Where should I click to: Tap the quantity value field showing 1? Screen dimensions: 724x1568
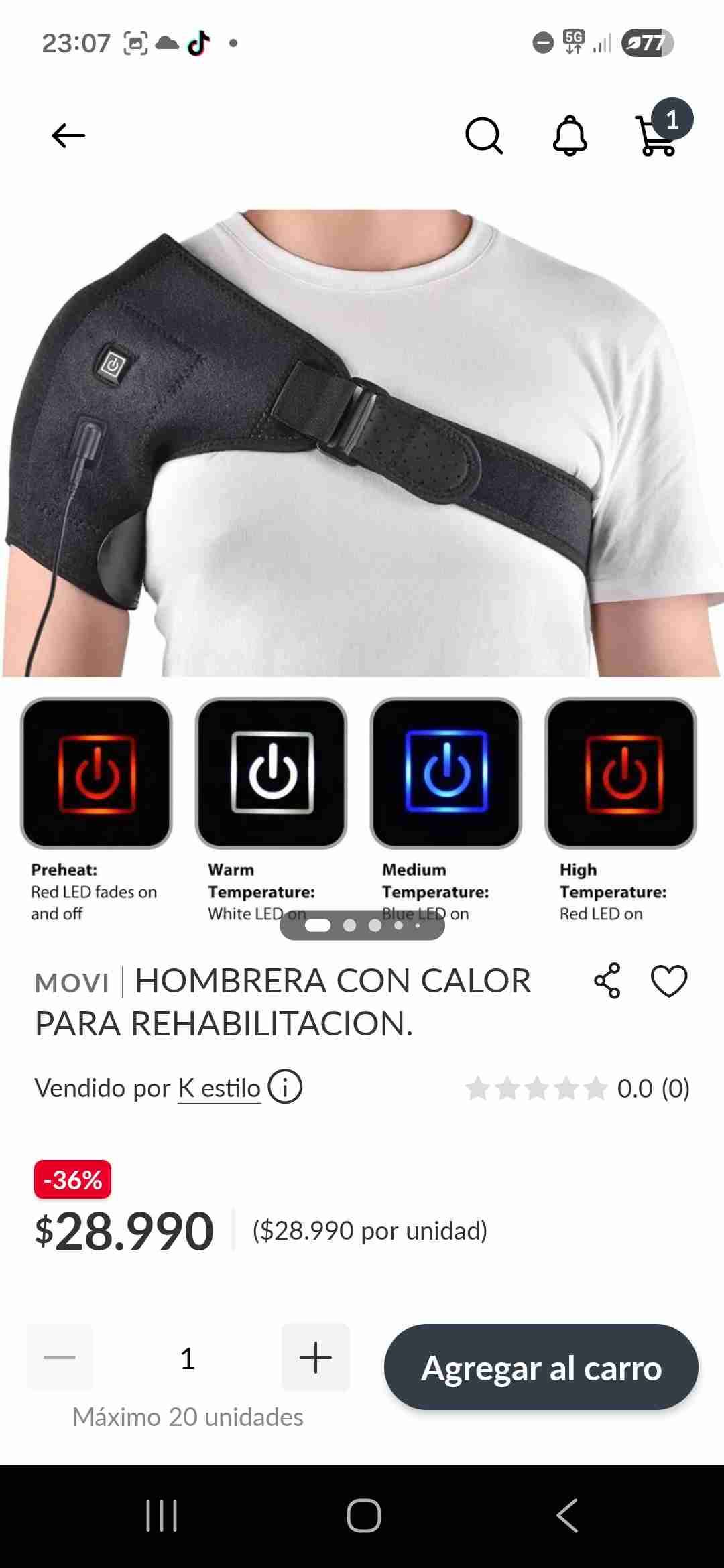pos(188,1359)
